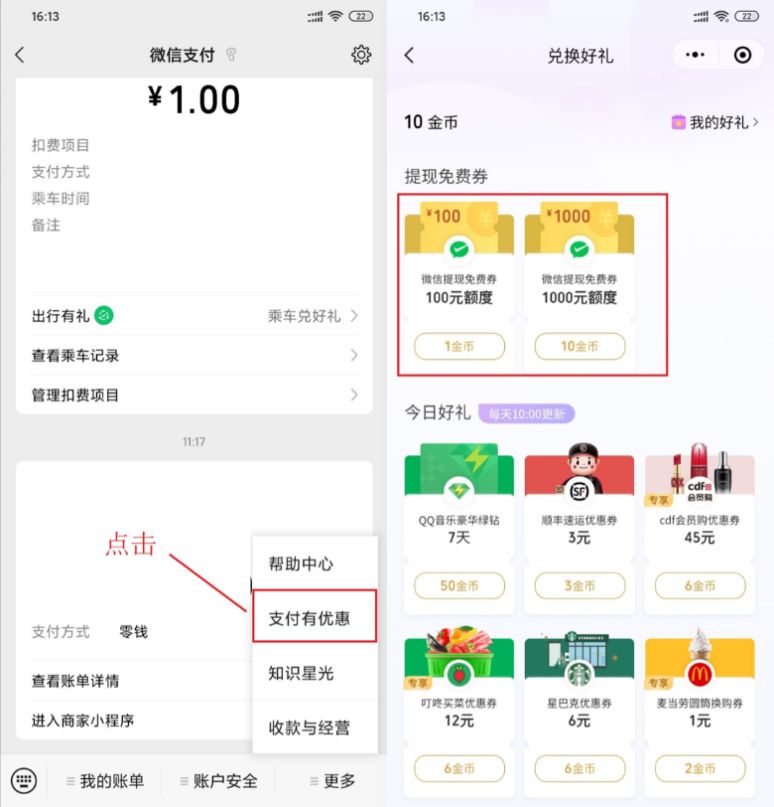Open the mini program three-dot menu
The image size is (774, 807).
(x=696, y=55)
